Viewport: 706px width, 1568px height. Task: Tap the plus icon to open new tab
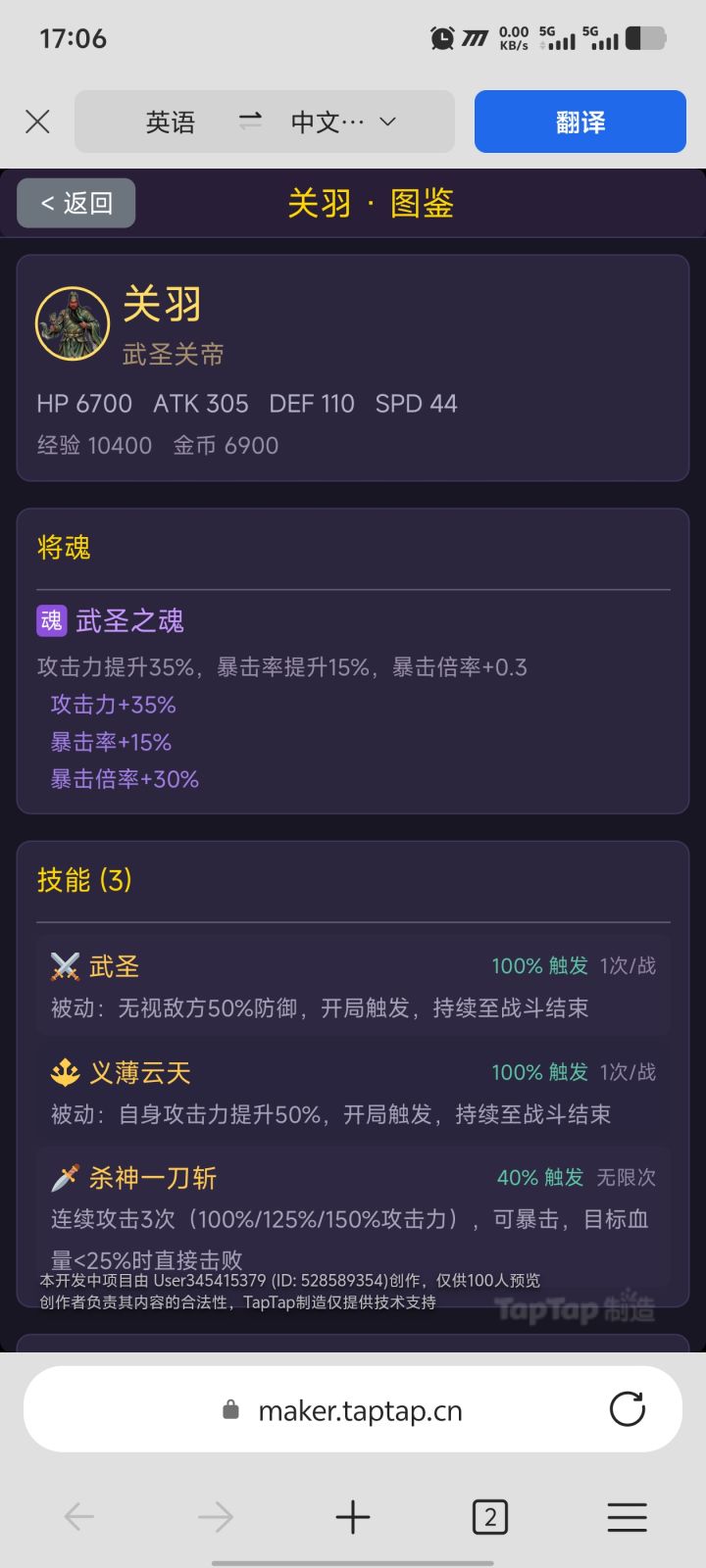[x=352, y=1517]
